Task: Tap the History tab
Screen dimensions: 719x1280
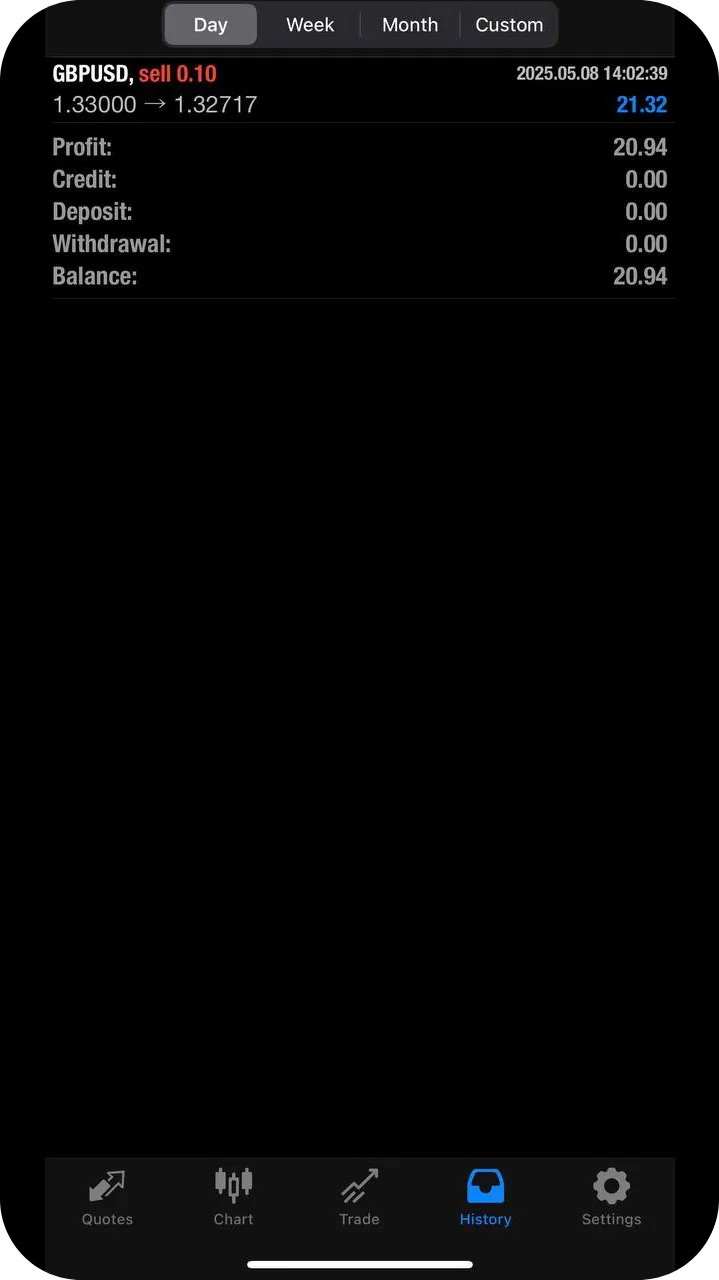Action: point(485,1198)
